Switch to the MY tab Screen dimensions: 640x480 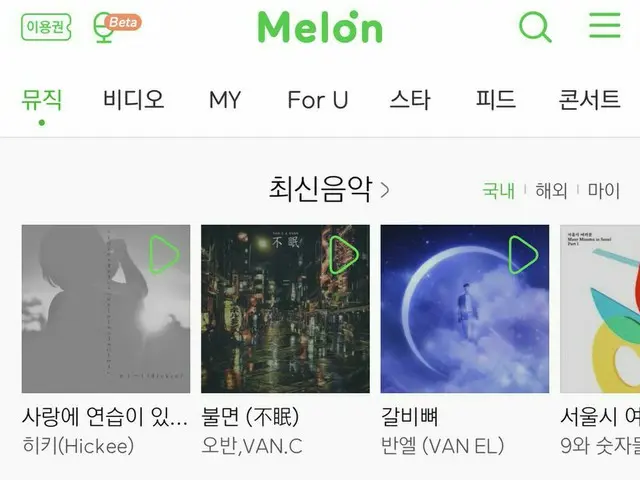pos(225,100)
